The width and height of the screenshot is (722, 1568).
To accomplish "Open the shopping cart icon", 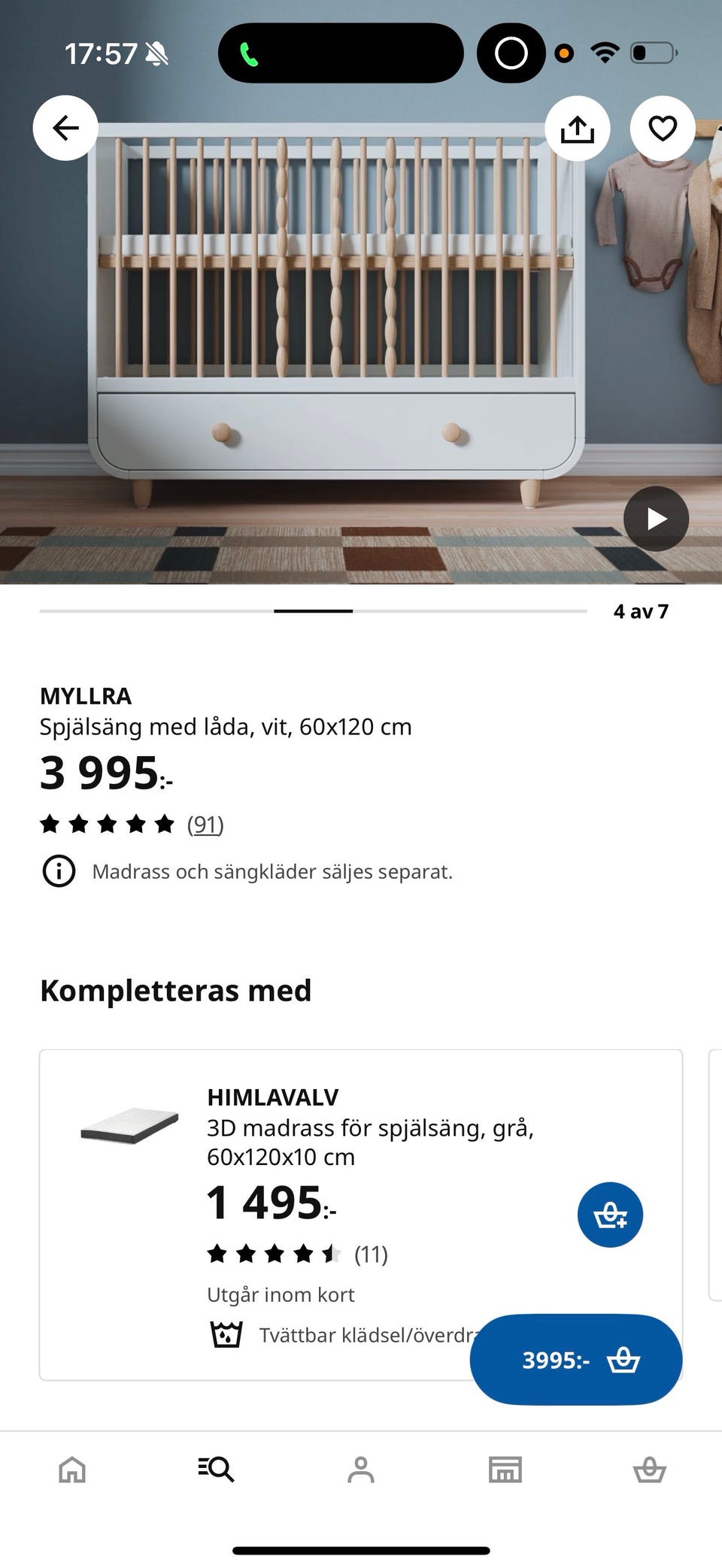I will pyautogui.click(x=650, y=1471).
